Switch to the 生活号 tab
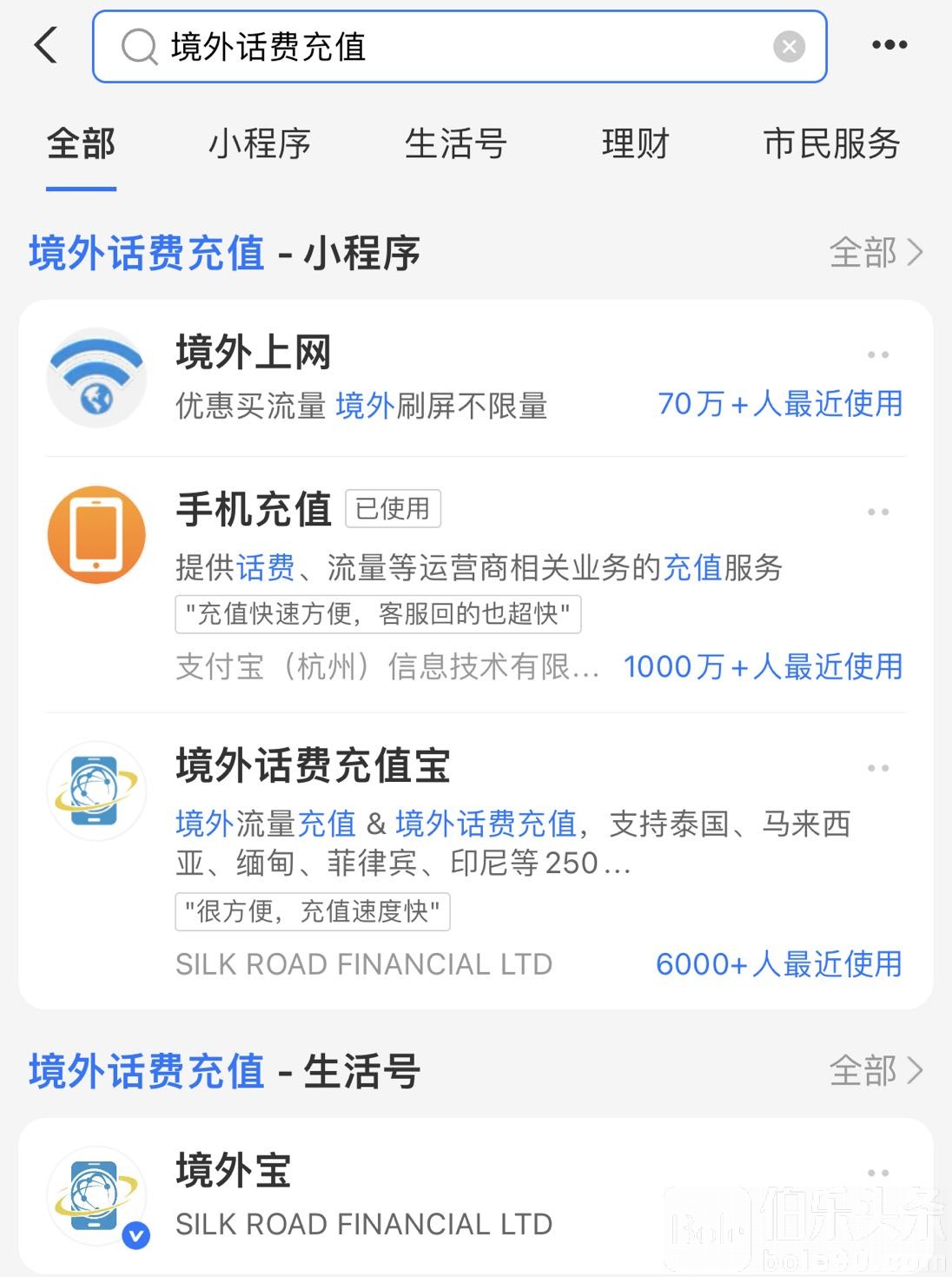This screenshot has height=1277, width=952. pos(455,144)
